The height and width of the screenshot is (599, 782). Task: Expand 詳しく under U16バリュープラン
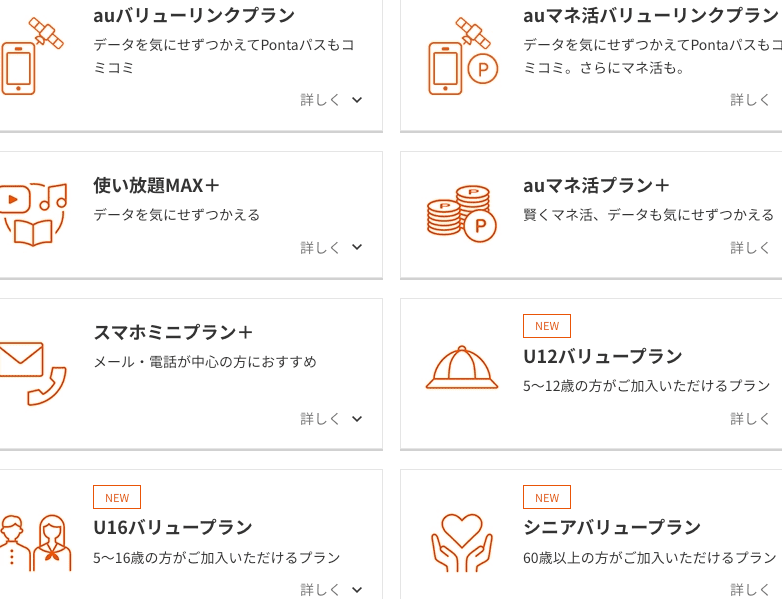[331, 589]
